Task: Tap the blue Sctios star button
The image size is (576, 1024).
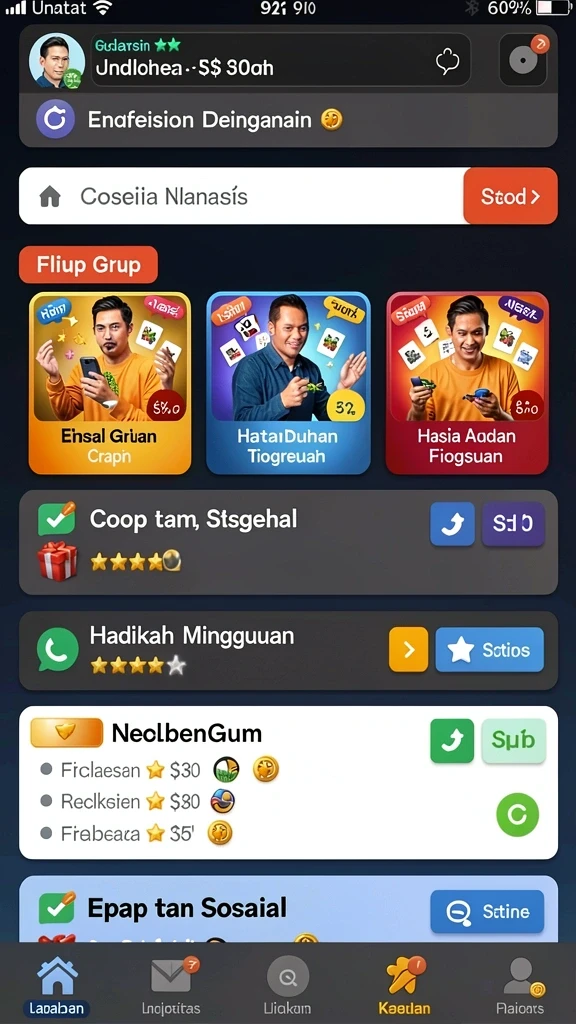Action: 490,650
